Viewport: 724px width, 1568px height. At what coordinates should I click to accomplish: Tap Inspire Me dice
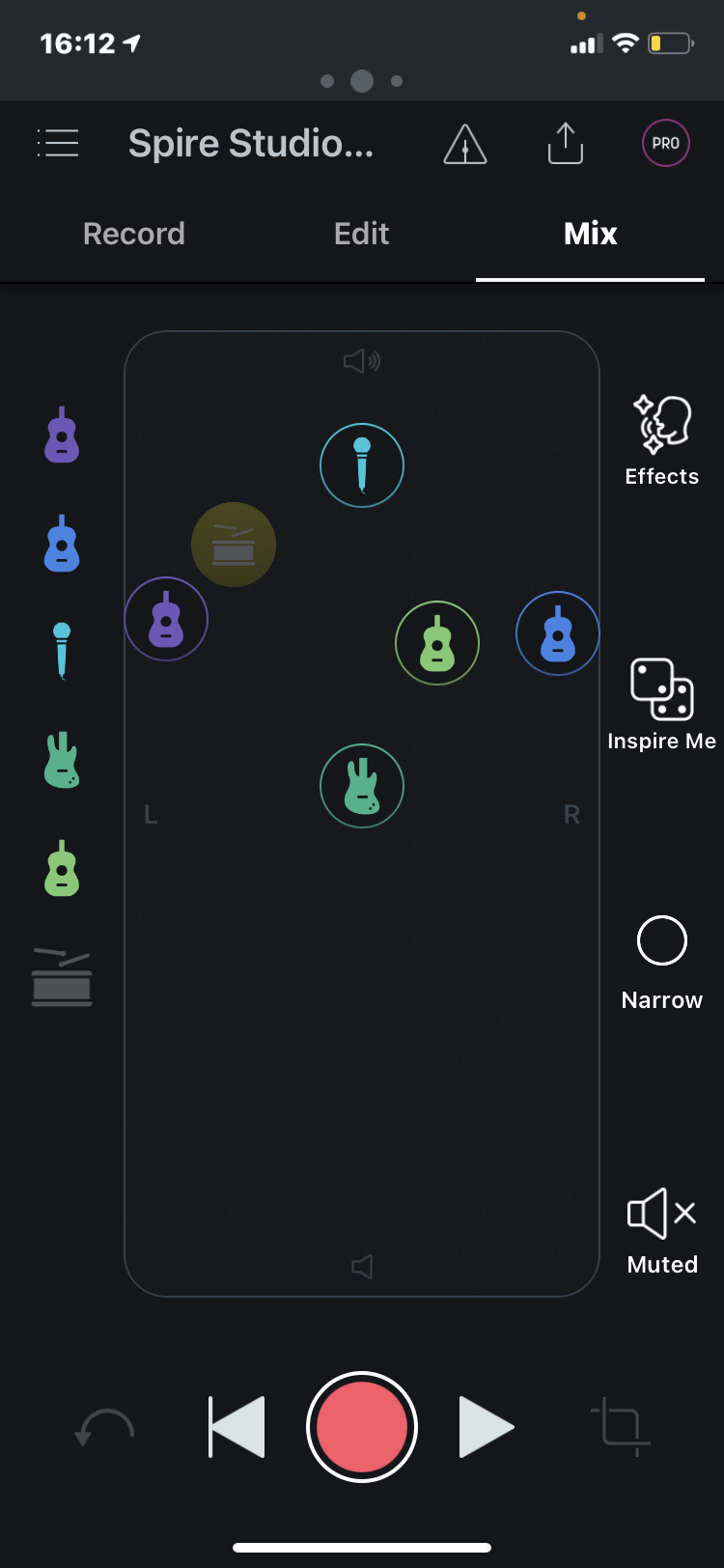(x=662, y=704)
